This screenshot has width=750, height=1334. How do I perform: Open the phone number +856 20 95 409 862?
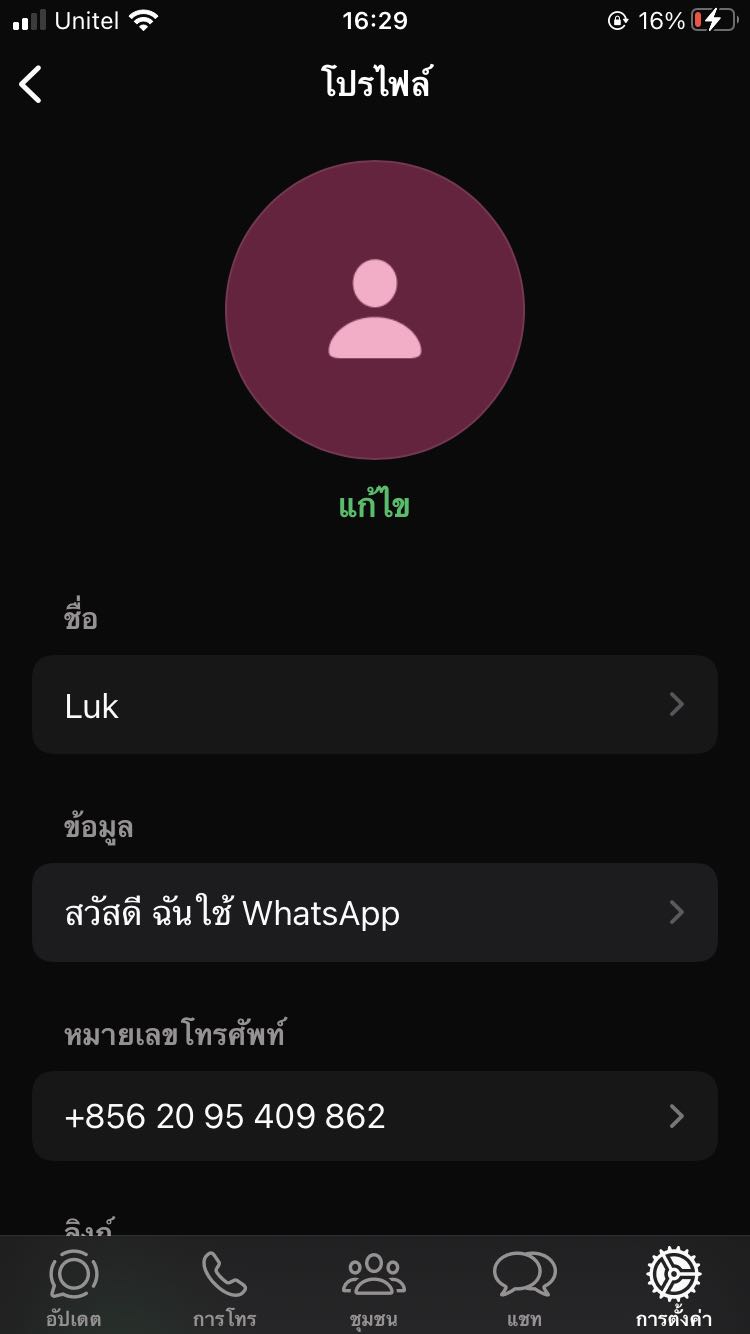tap(375, 1116)
